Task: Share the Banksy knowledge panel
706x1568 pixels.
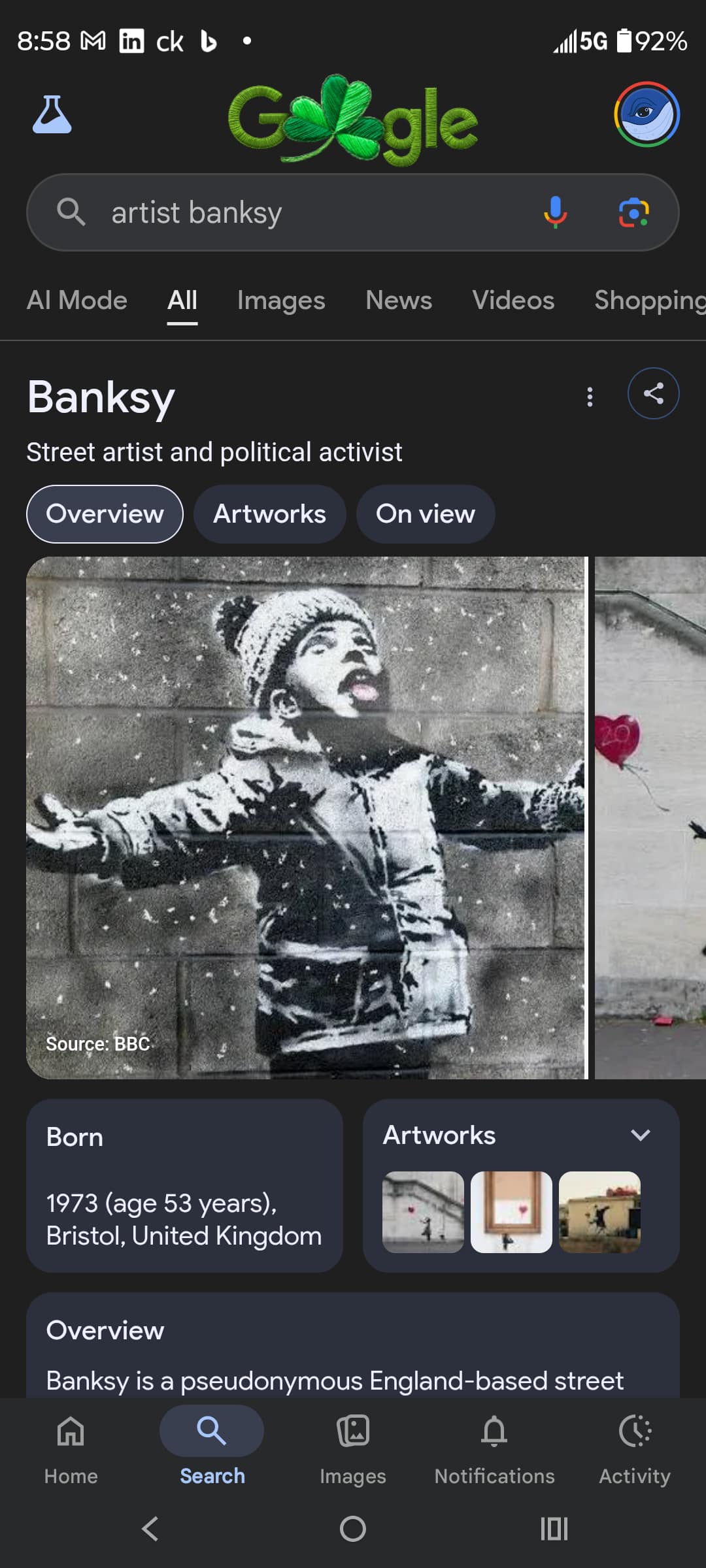Action: pyautogui.click(x=653, y=393)
